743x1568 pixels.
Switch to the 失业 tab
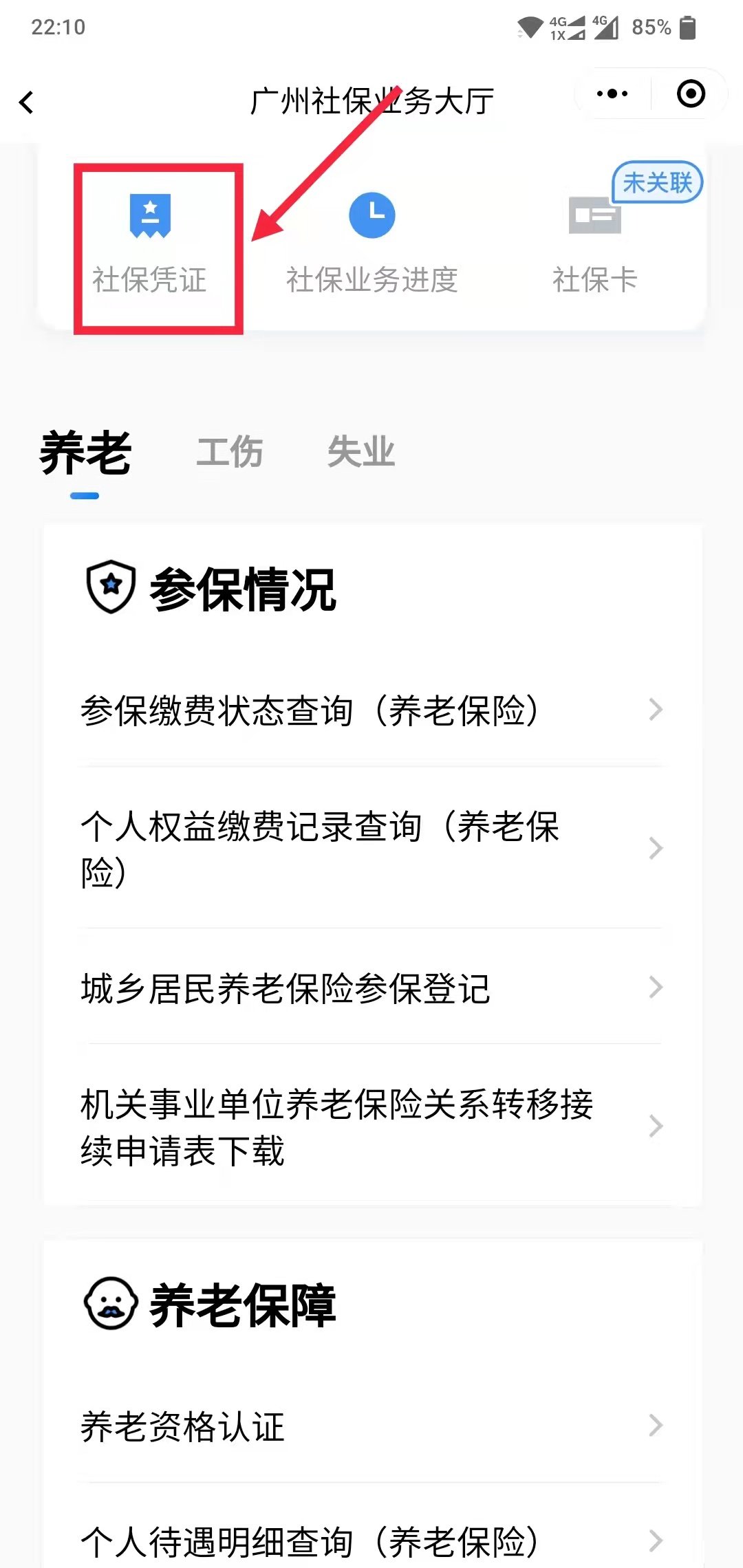(x=361, y=453)
